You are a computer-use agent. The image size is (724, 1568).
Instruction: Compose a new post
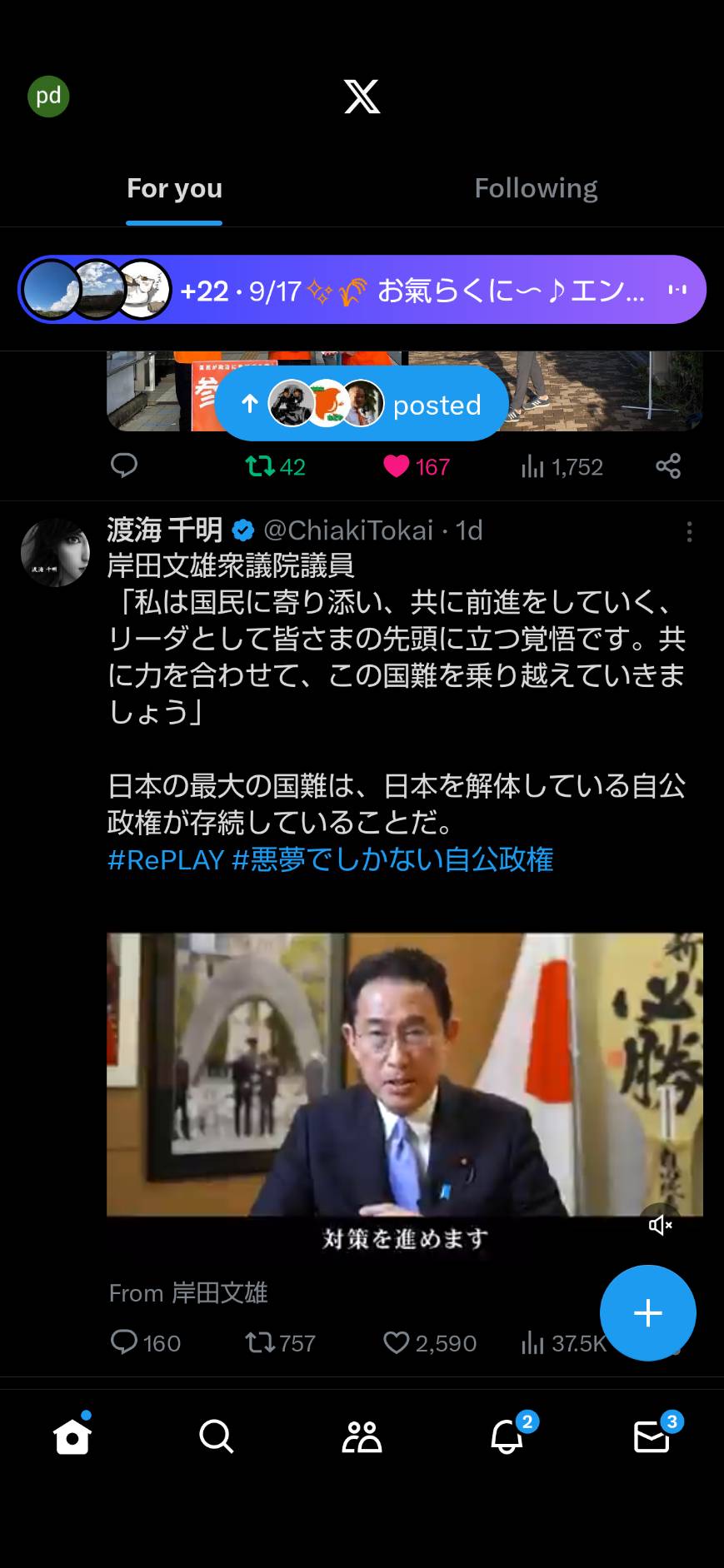[x=648, y=1313]
